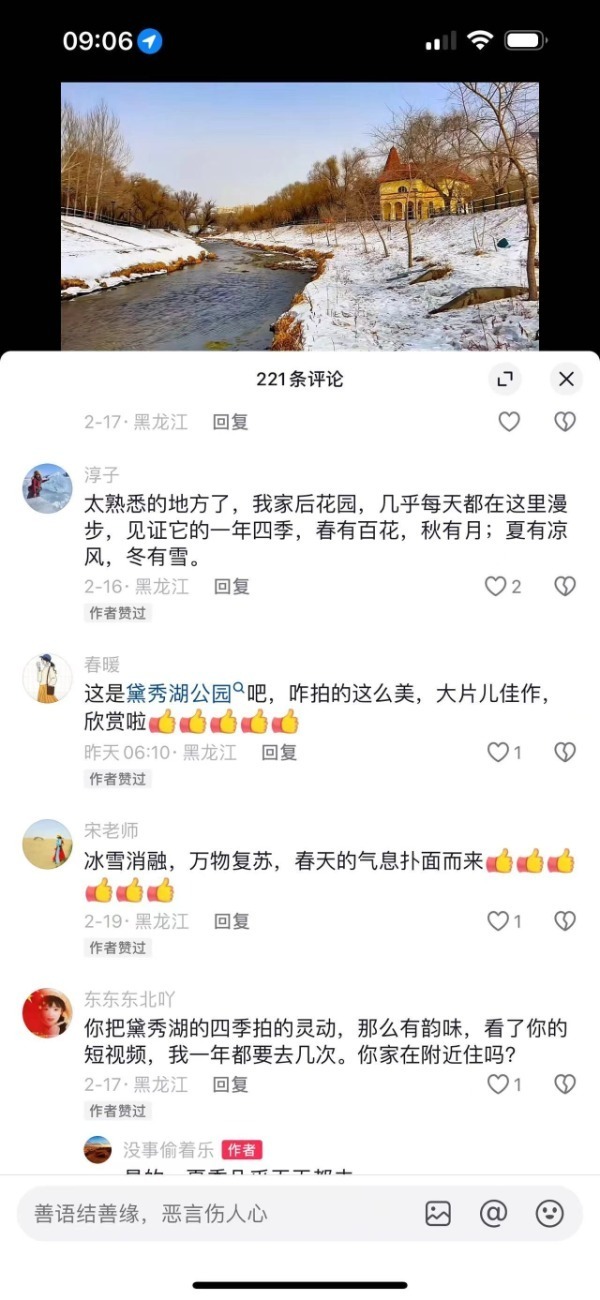Like 宋老师's comment
600x1300 pixels.
pyautogui.click(x=498, y=921)
